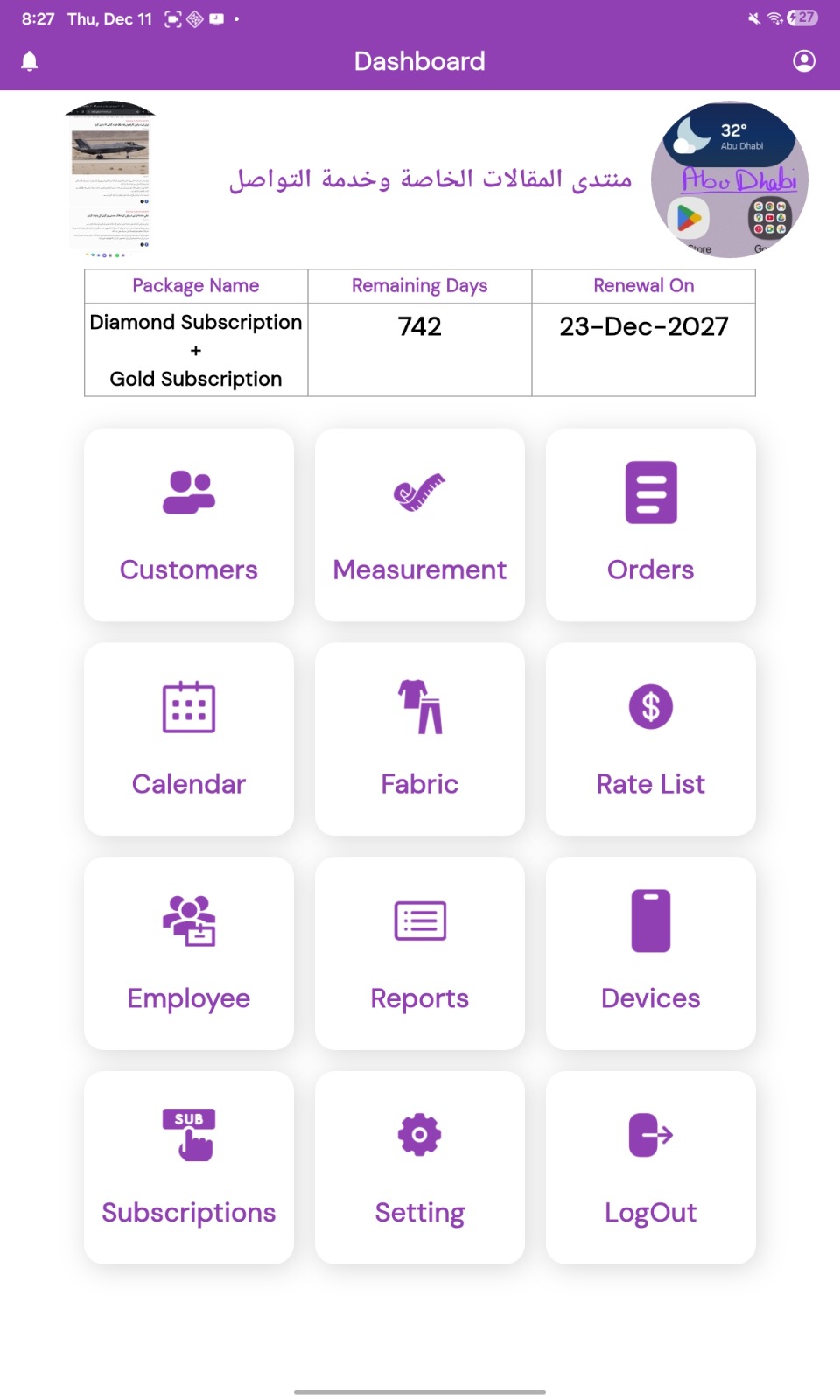
Task: Go to the Measurement section
Action: (x=420, y=525)
